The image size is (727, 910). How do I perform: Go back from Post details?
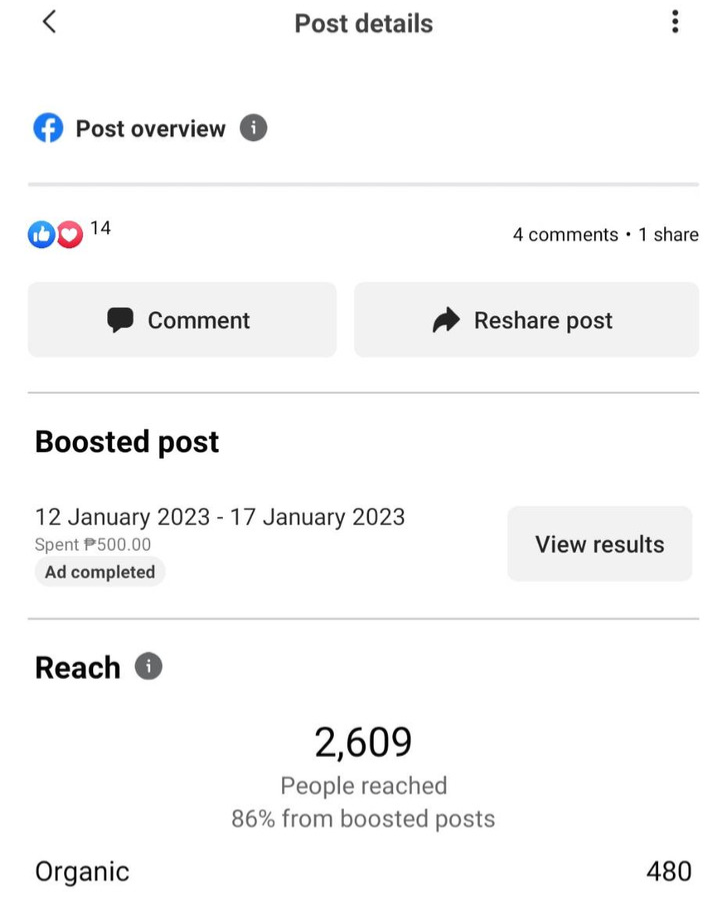coord(49,22)
